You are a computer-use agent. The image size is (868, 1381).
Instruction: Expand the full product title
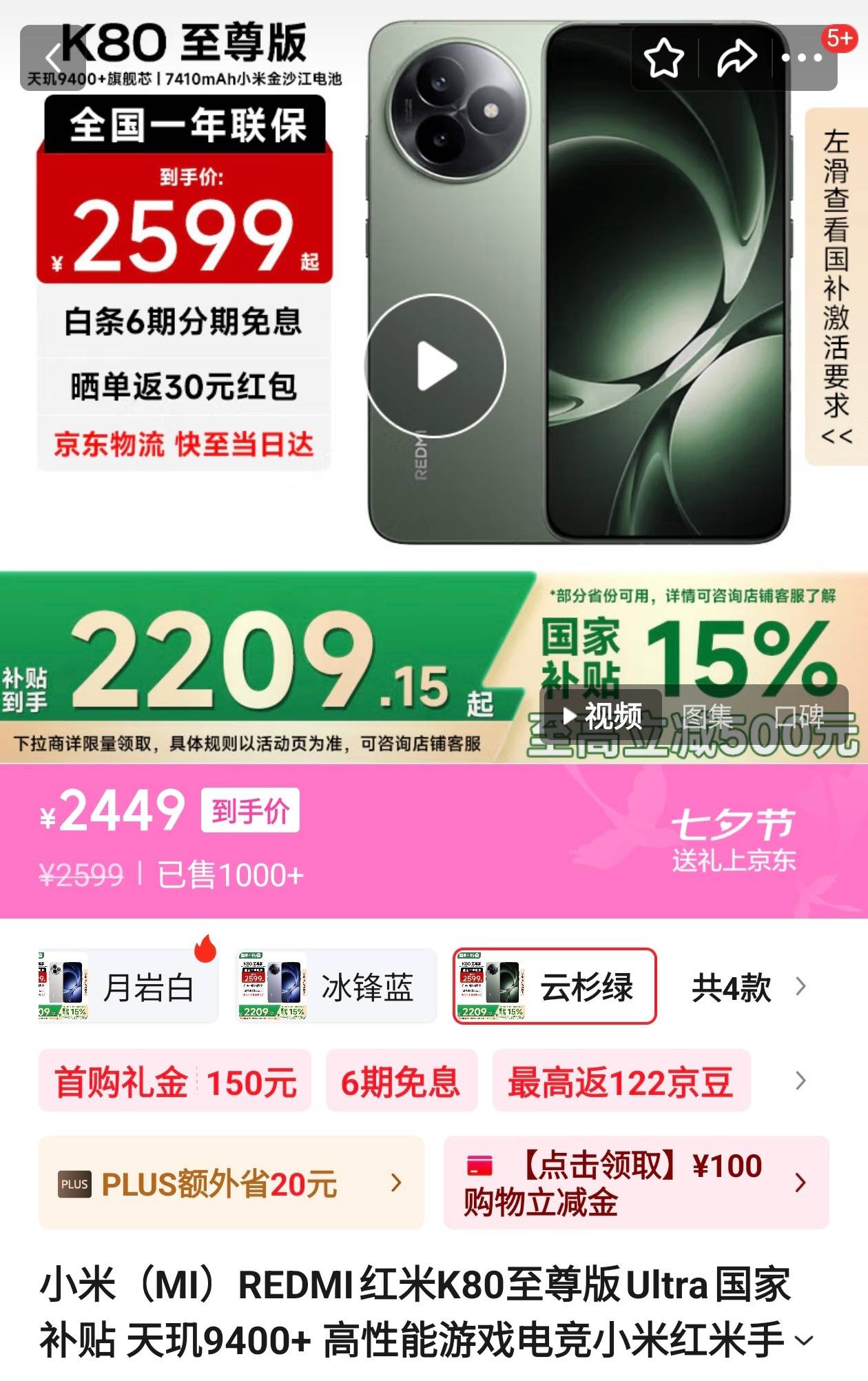(x=803, y=1340)
